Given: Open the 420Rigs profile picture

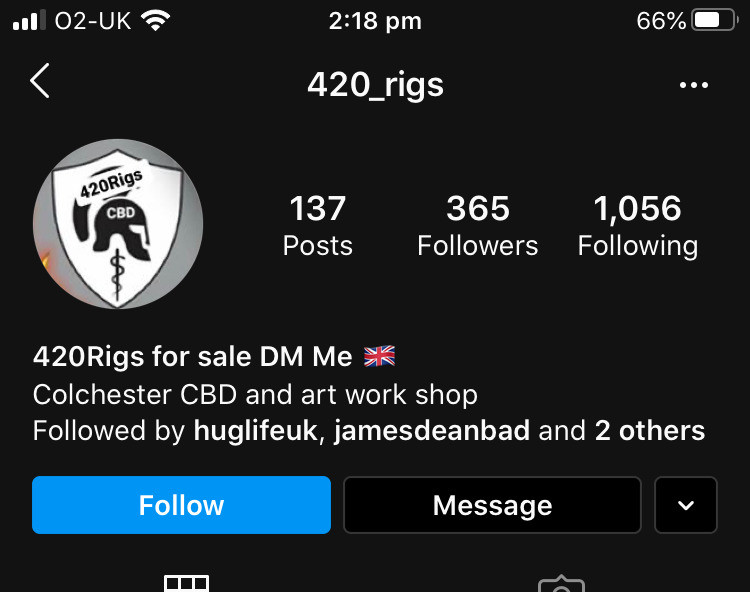Looking at the screenshot, I should [118, 224].
